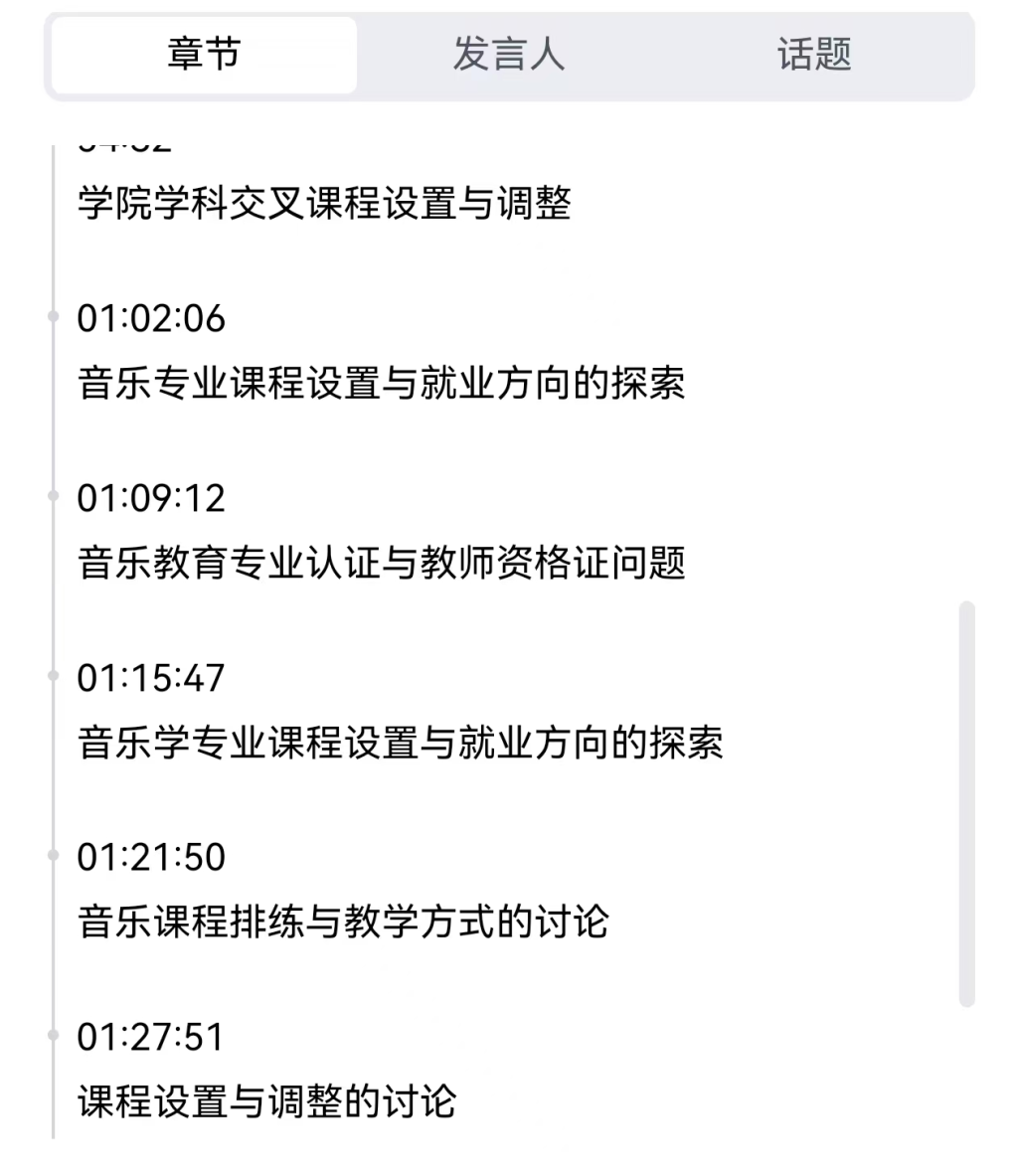The image size is (1018, 1176).
Task: Open chapter 音乐教育专业认证与教师资格证问题
Action: (x=381, y=563)
